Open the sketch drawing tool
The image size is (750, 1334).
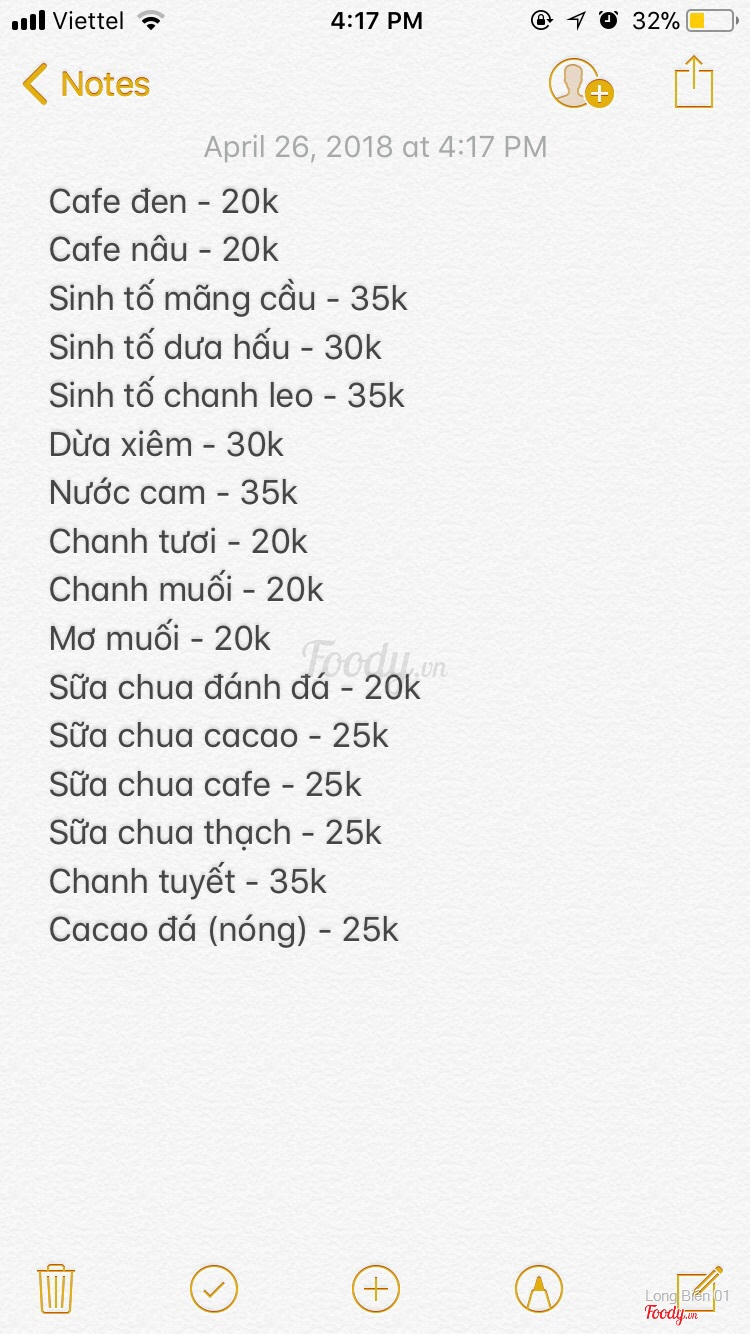tap(539, 1288)
